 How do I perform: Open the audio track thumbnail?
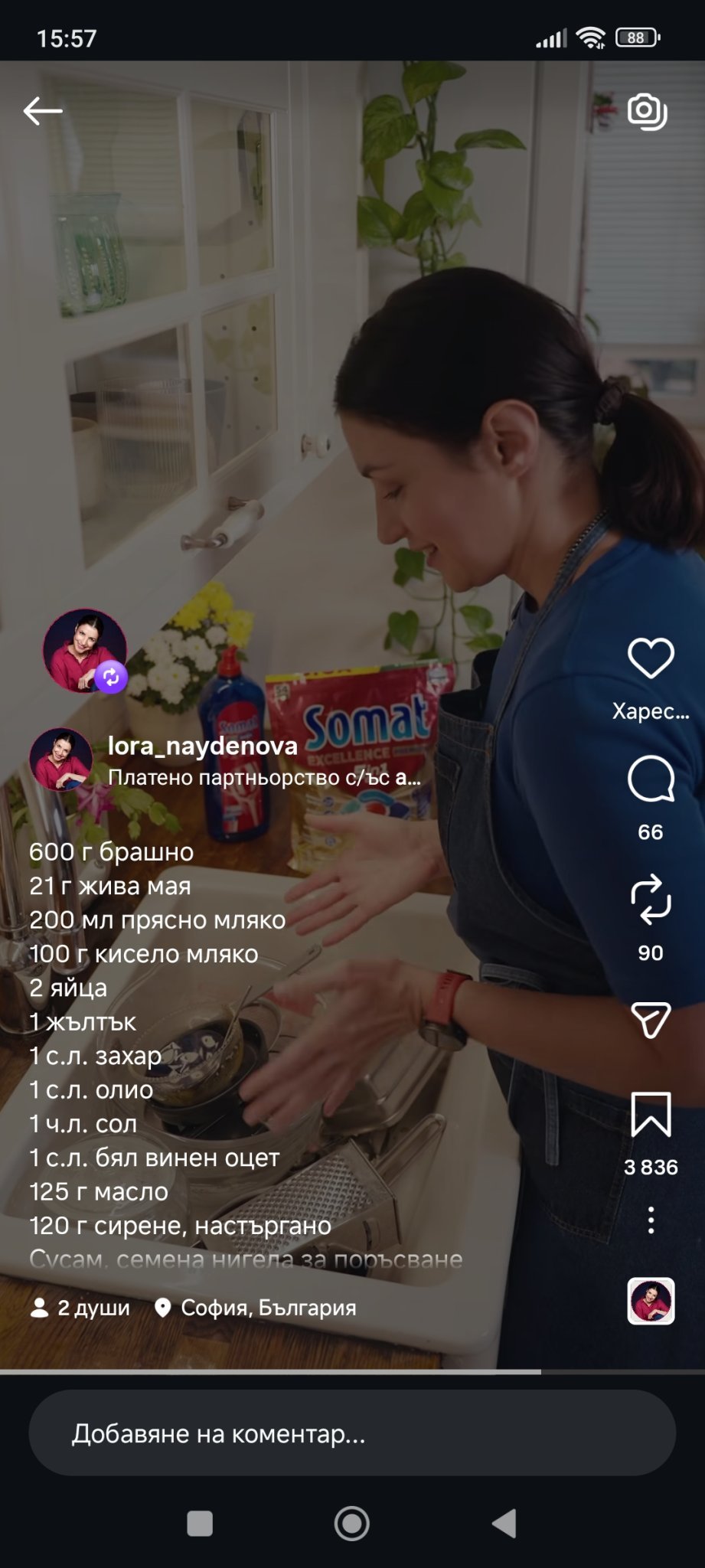(651, 1301)
